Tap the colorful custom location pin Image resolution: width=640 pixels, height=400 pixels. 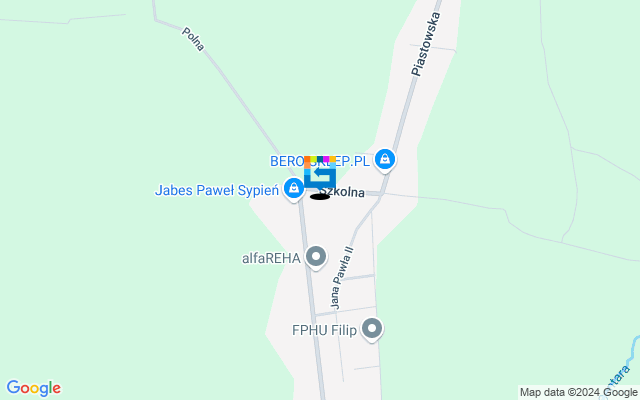(x=319, y=173)
